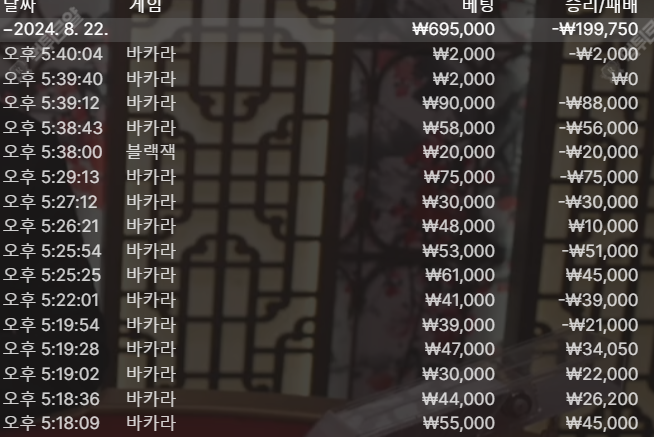The image size is (654, 437).
Task: View details of the 오후 5:25:54 바카라 round
Action: (x=320, y=251)
